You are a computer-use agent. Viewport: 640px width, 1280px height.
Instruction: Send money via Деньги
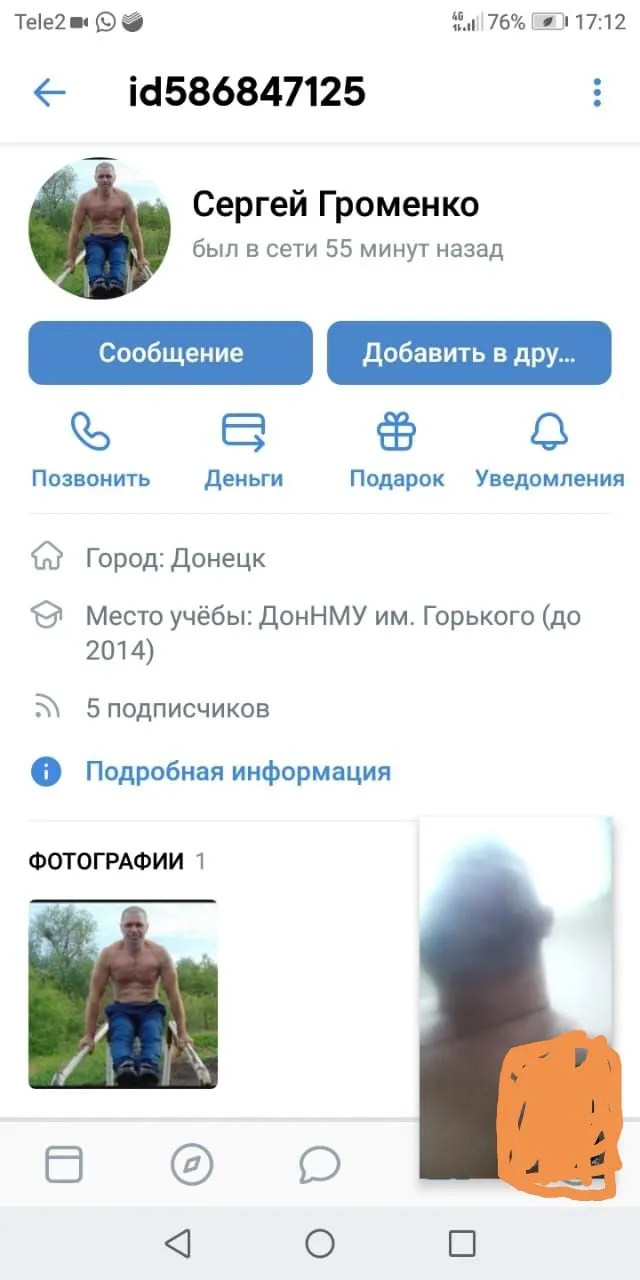pyautogui.click(x=243, y=450)
